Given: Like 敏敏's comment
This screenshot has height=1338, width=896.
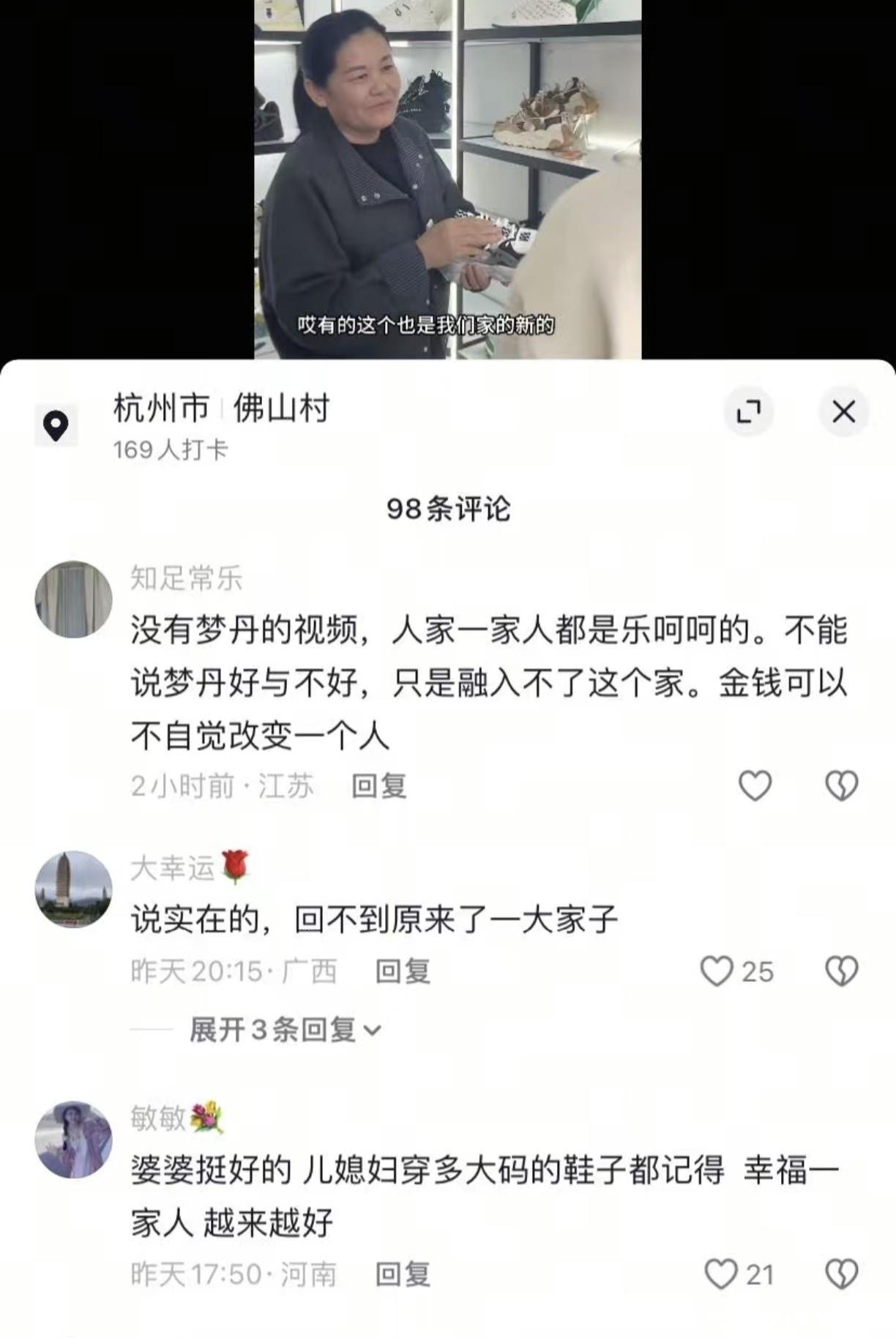Looking at the screenshot, I should [721, 1274].
